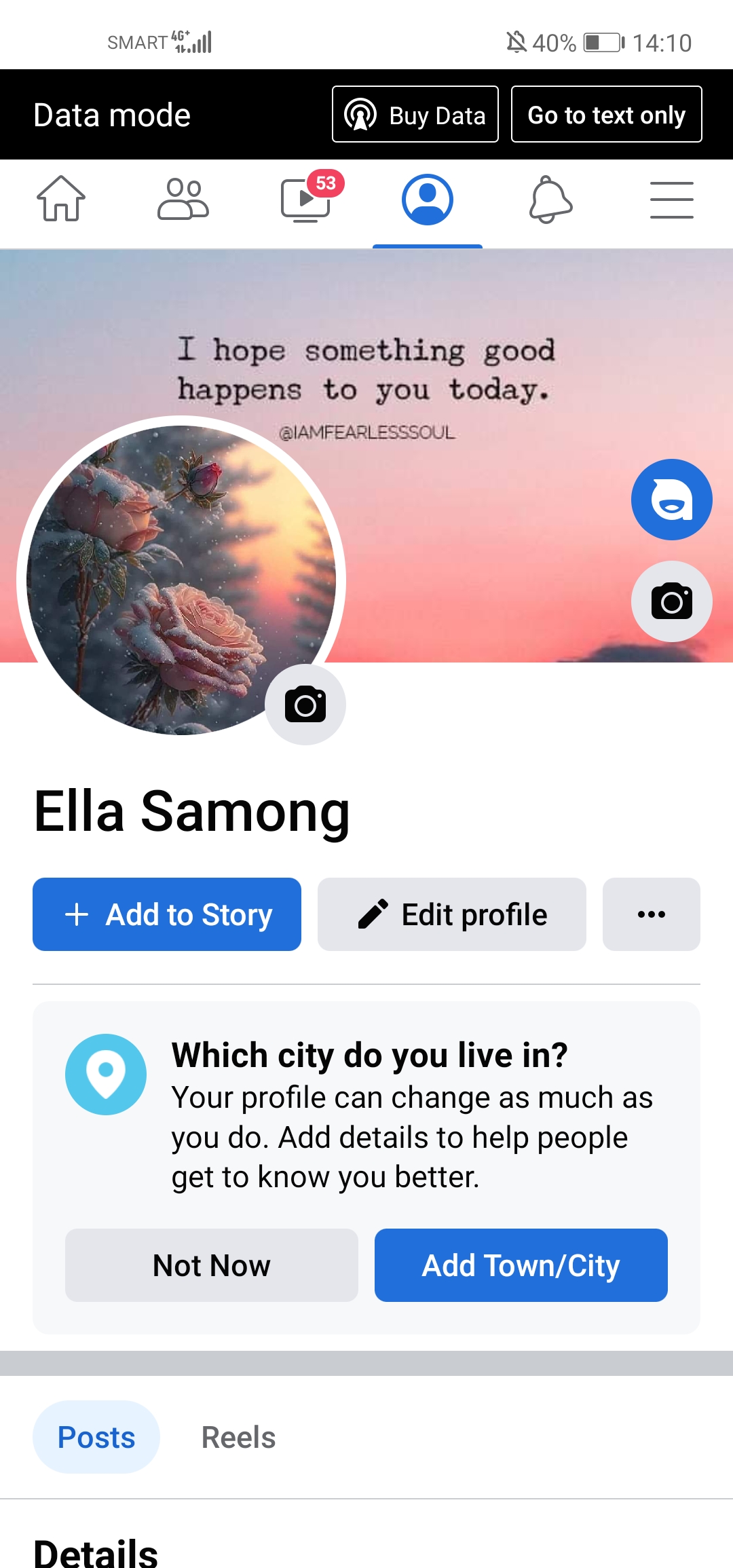The height and width of the screenshot is (1568, 733).
Task: View the rose profile picture
Action: [181, 580]
